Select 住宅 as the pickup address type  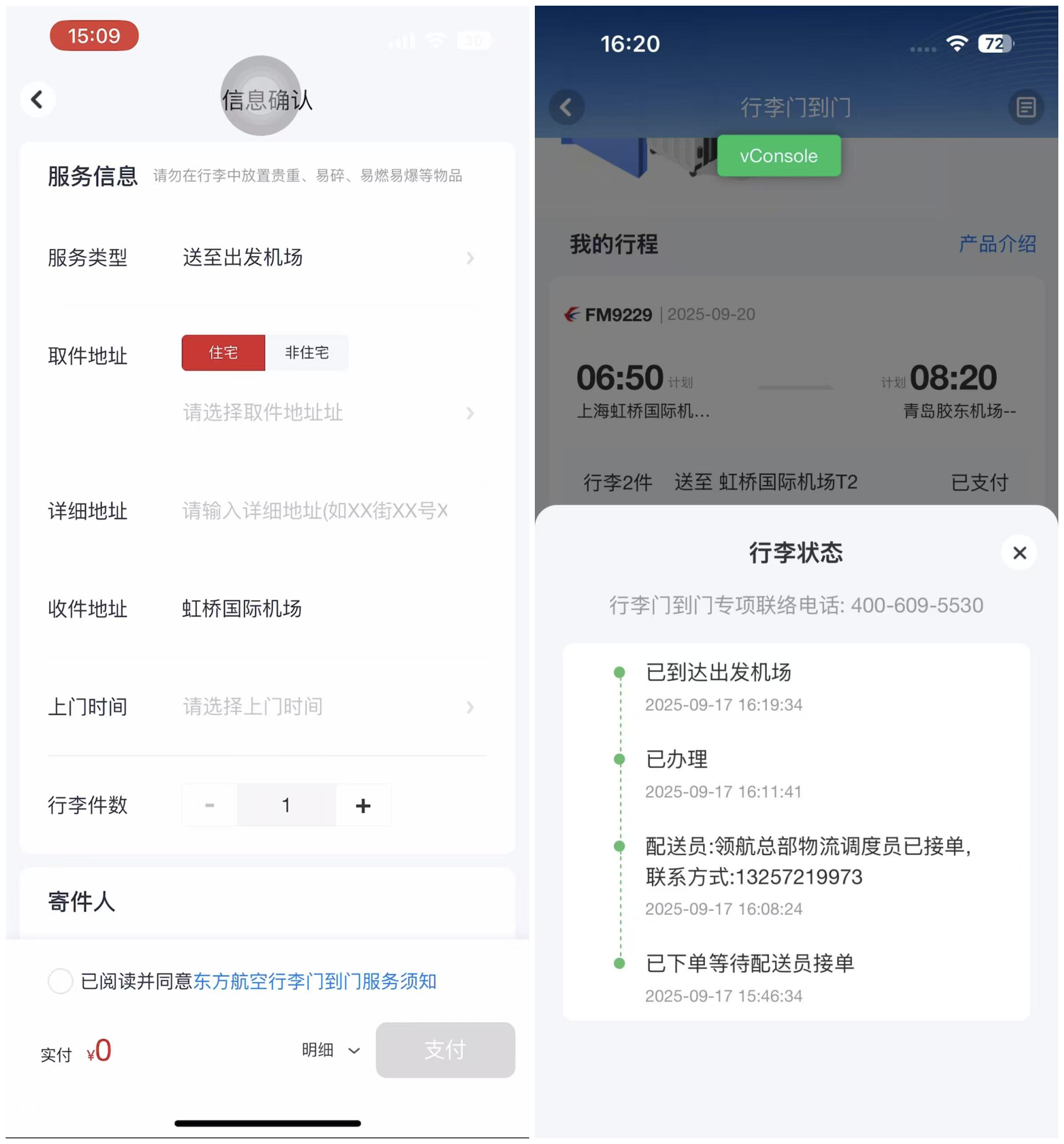pyautogui.click(x=223, y=353)
